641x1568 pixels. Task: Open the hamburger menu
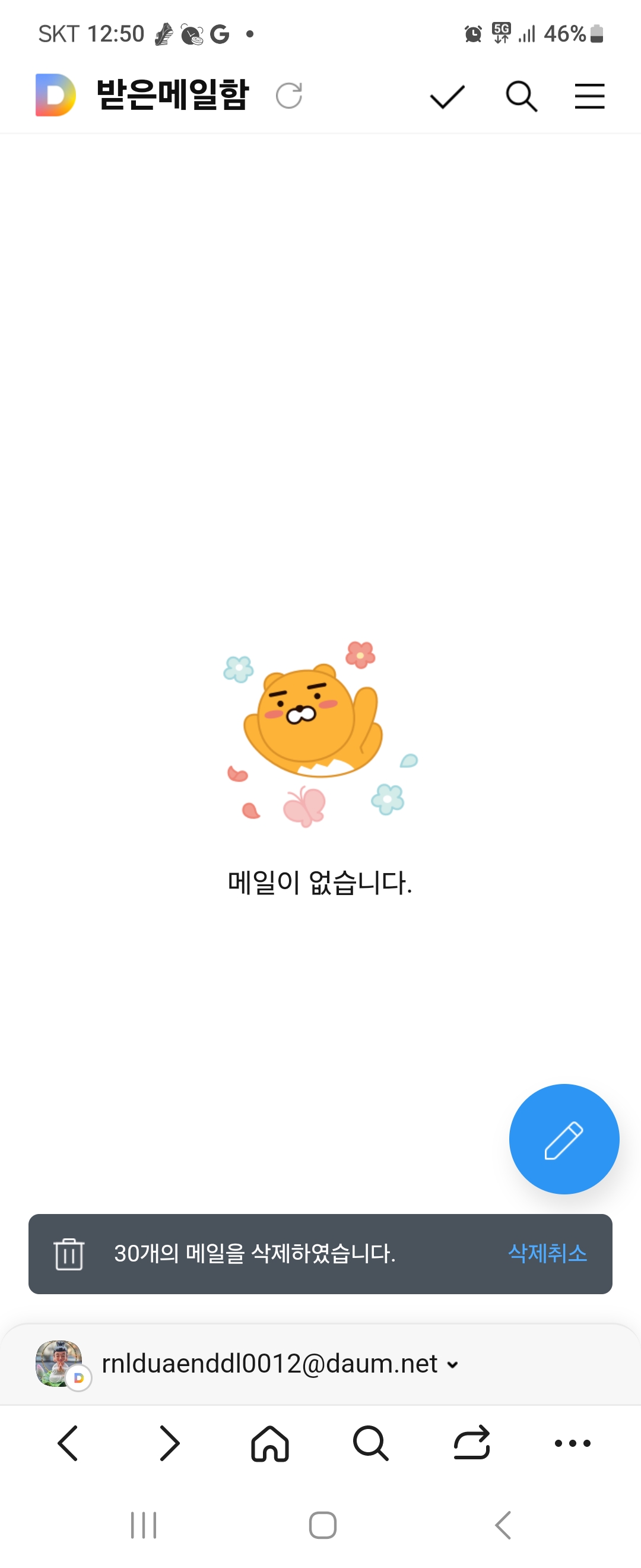pos(589,96)
